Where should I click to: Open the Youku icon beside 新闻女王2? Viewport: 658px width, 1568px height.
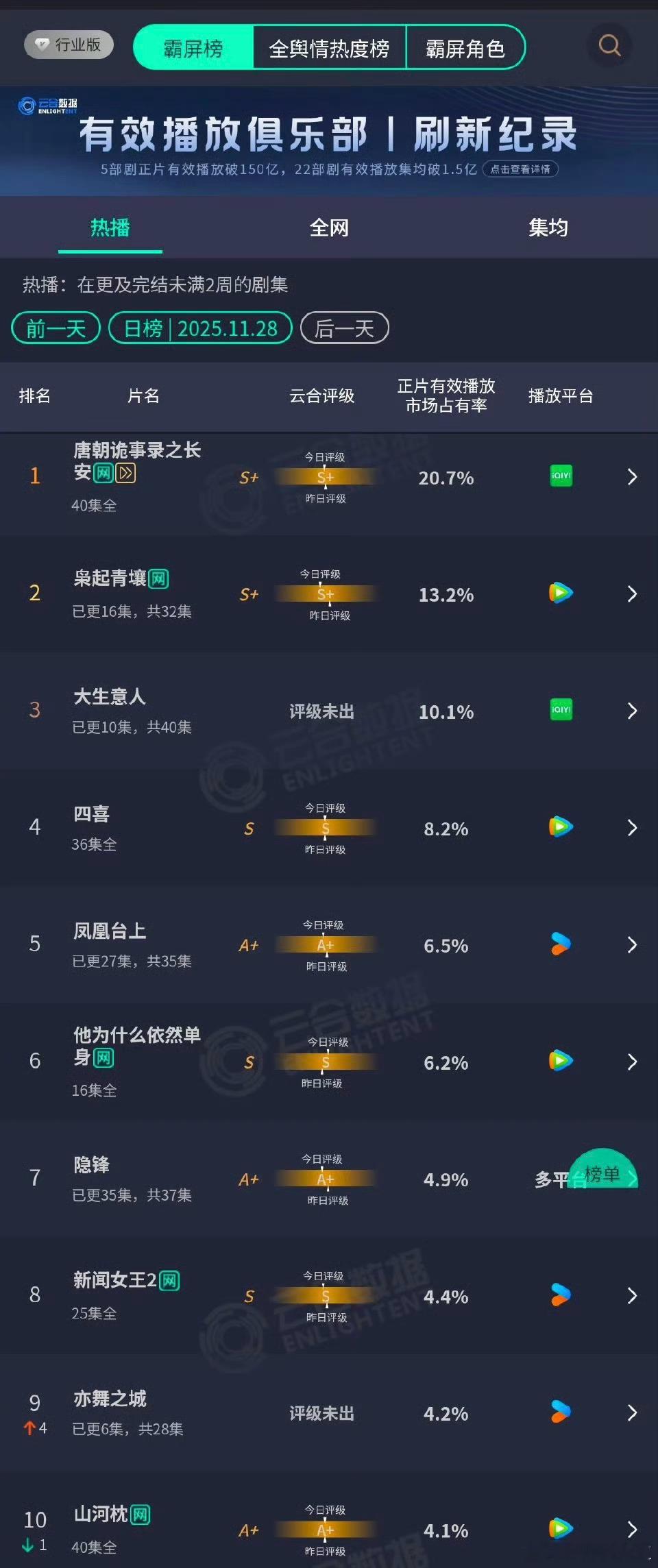[561, 1295]
